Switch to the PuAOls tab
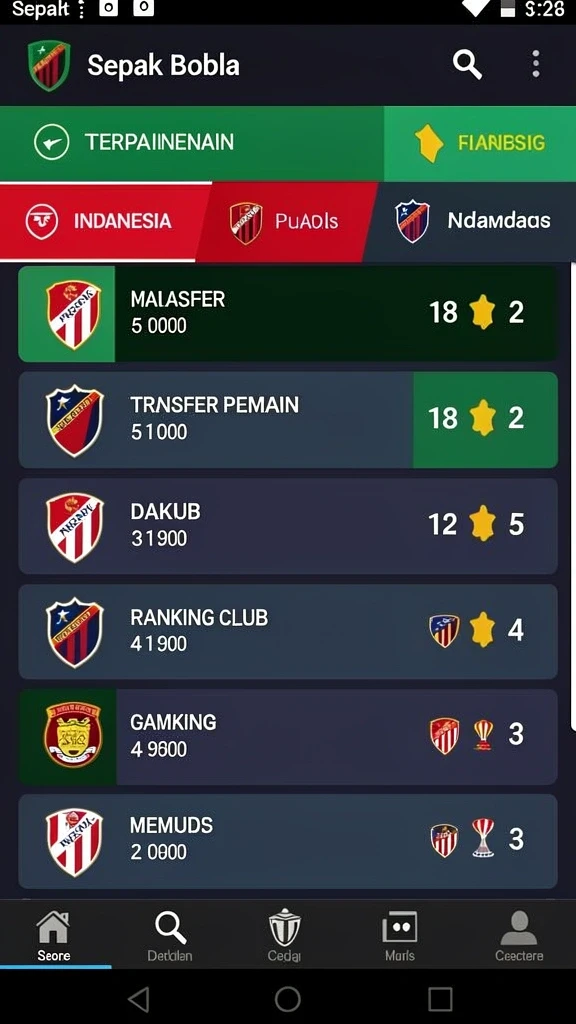Viewport: 576px width, 1024px height. point(287,222)
